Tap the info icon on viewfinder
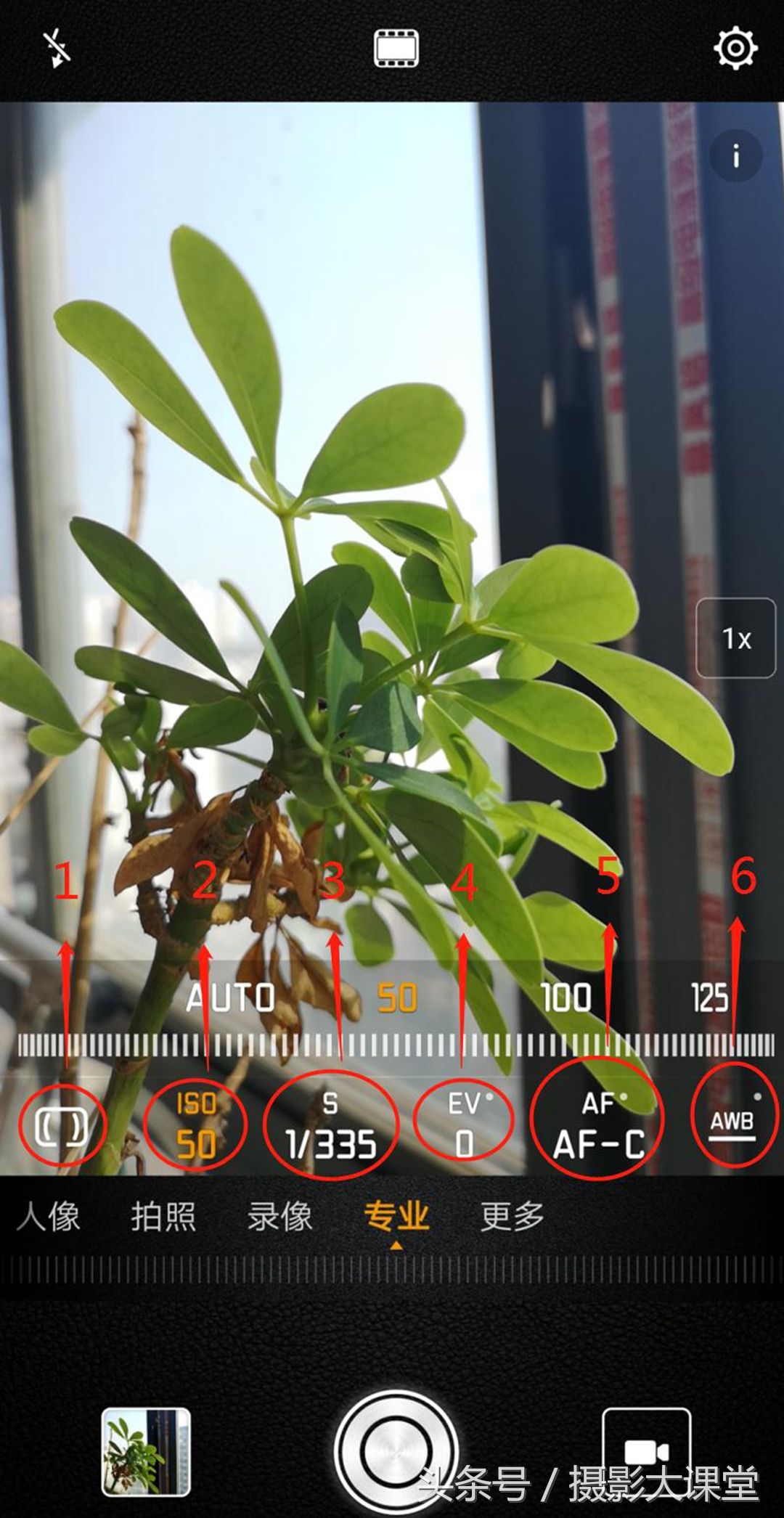 click(735, 155)
